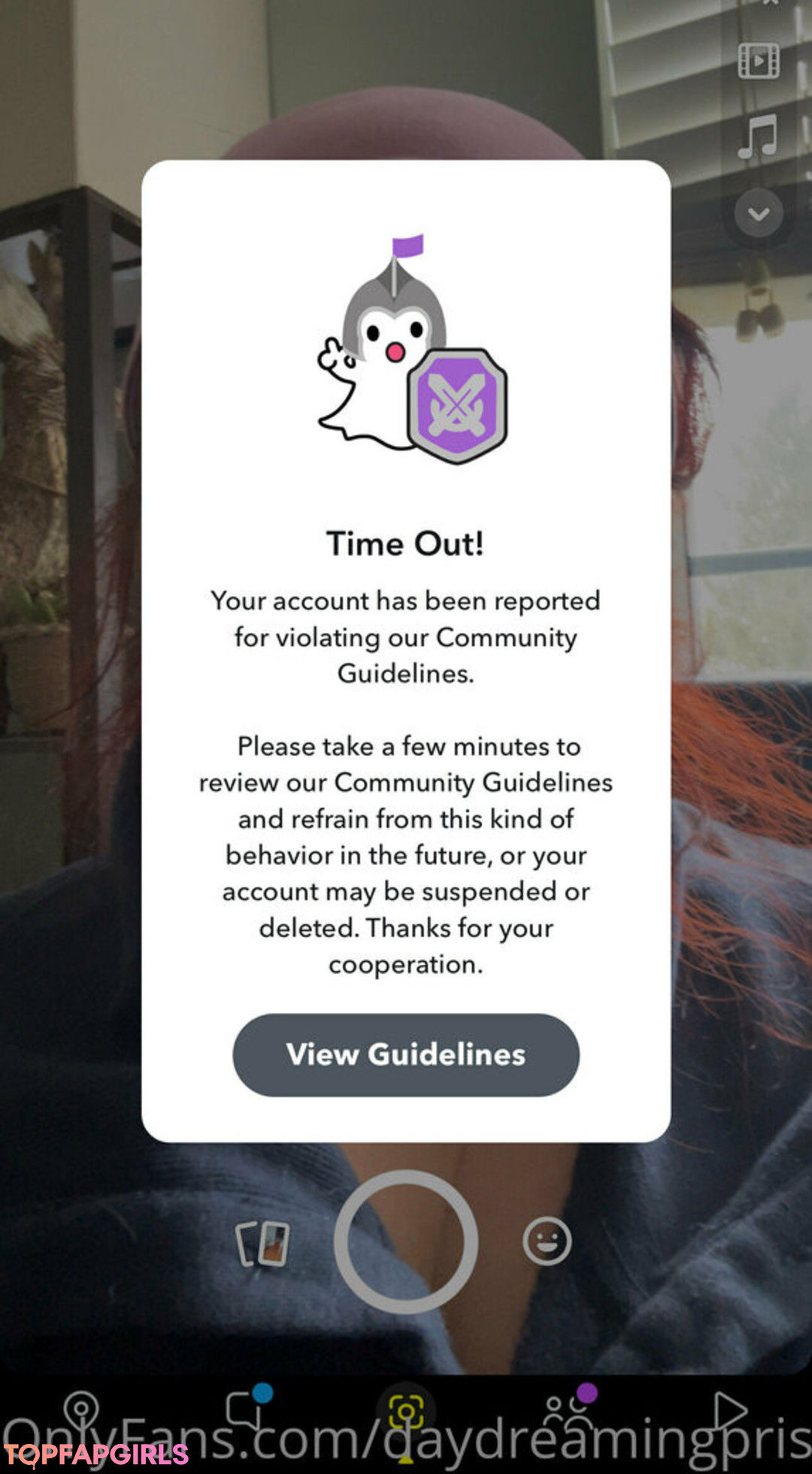Add music with the note icon
This screenshot has width=812, height=1474.
(x=758, y=137)
